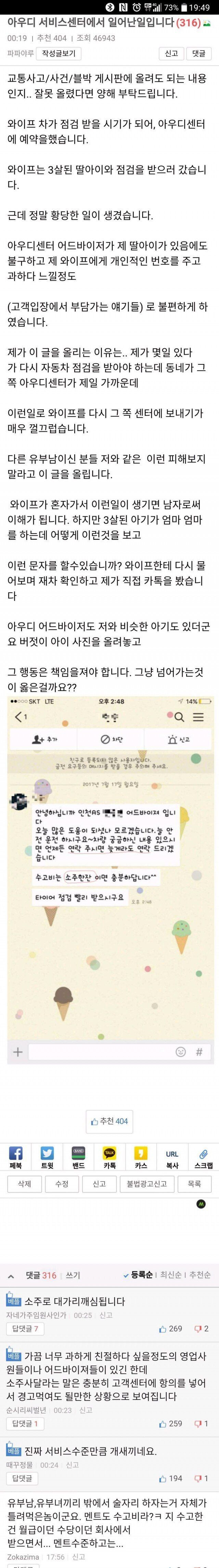This screenshot has width=219, height=1568.
Task: Tap the 삭제 button
Action: click(x=24, y=1184)
